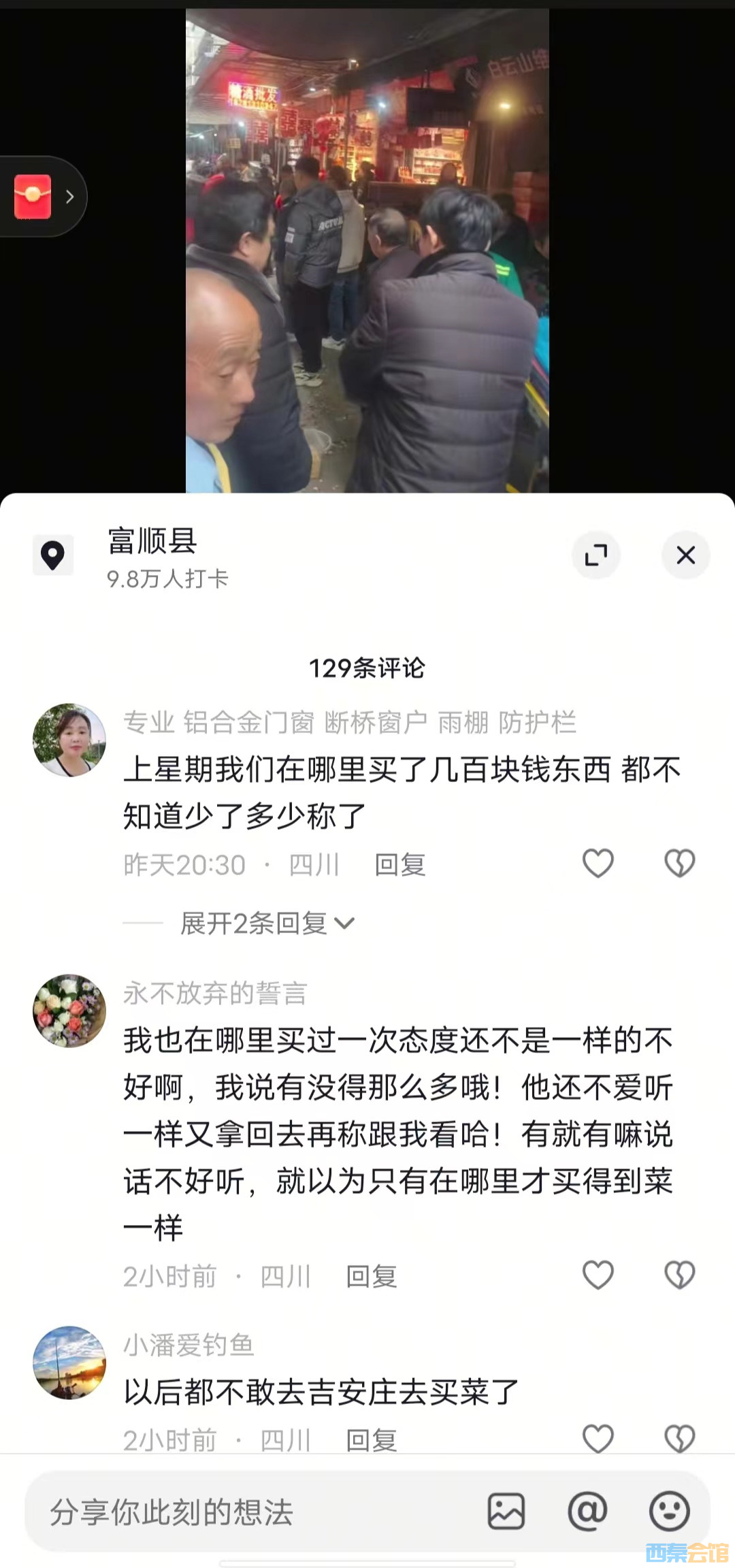
Task: Like 永不放弃的誓言's comment
Action: coord(598,1275)
